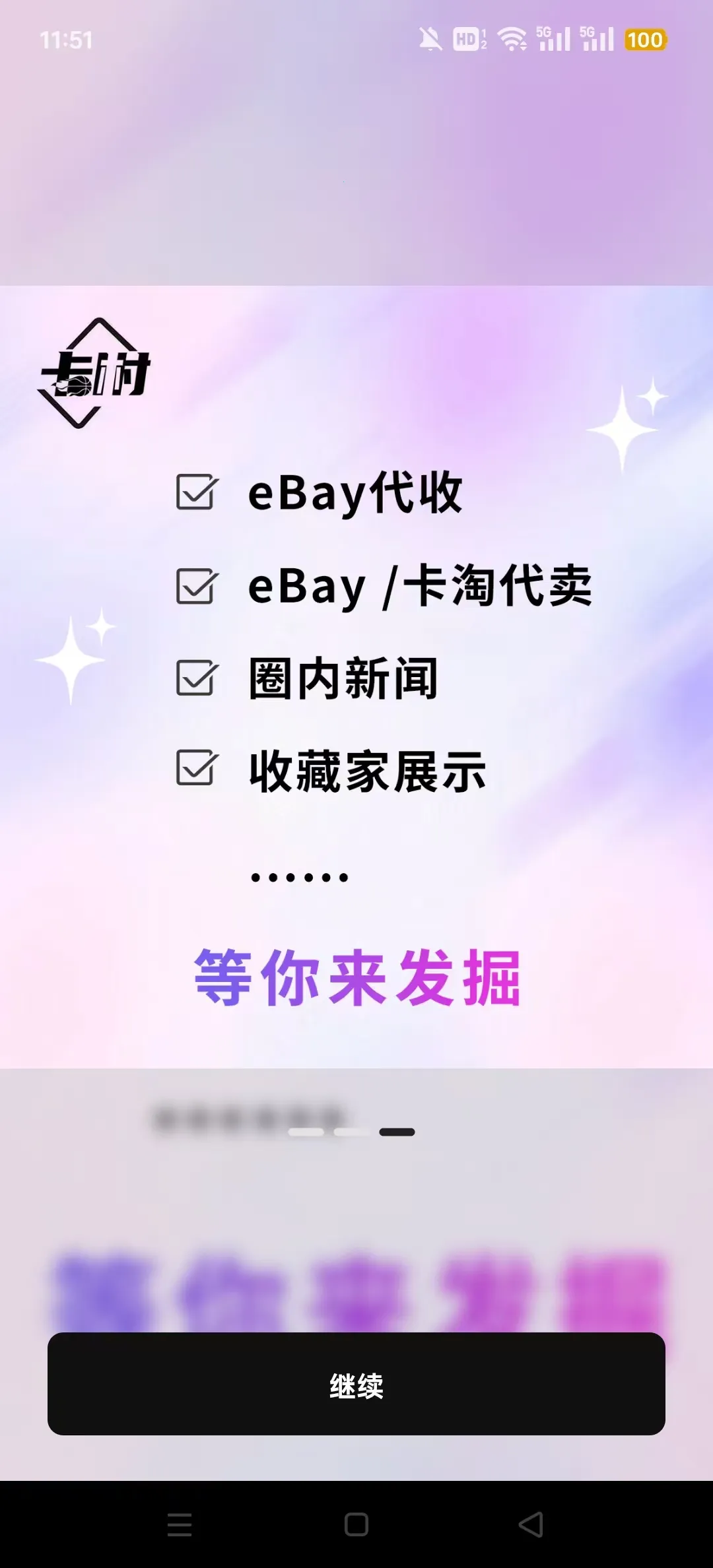Return to the phone's home screen

coord(356,1524)
